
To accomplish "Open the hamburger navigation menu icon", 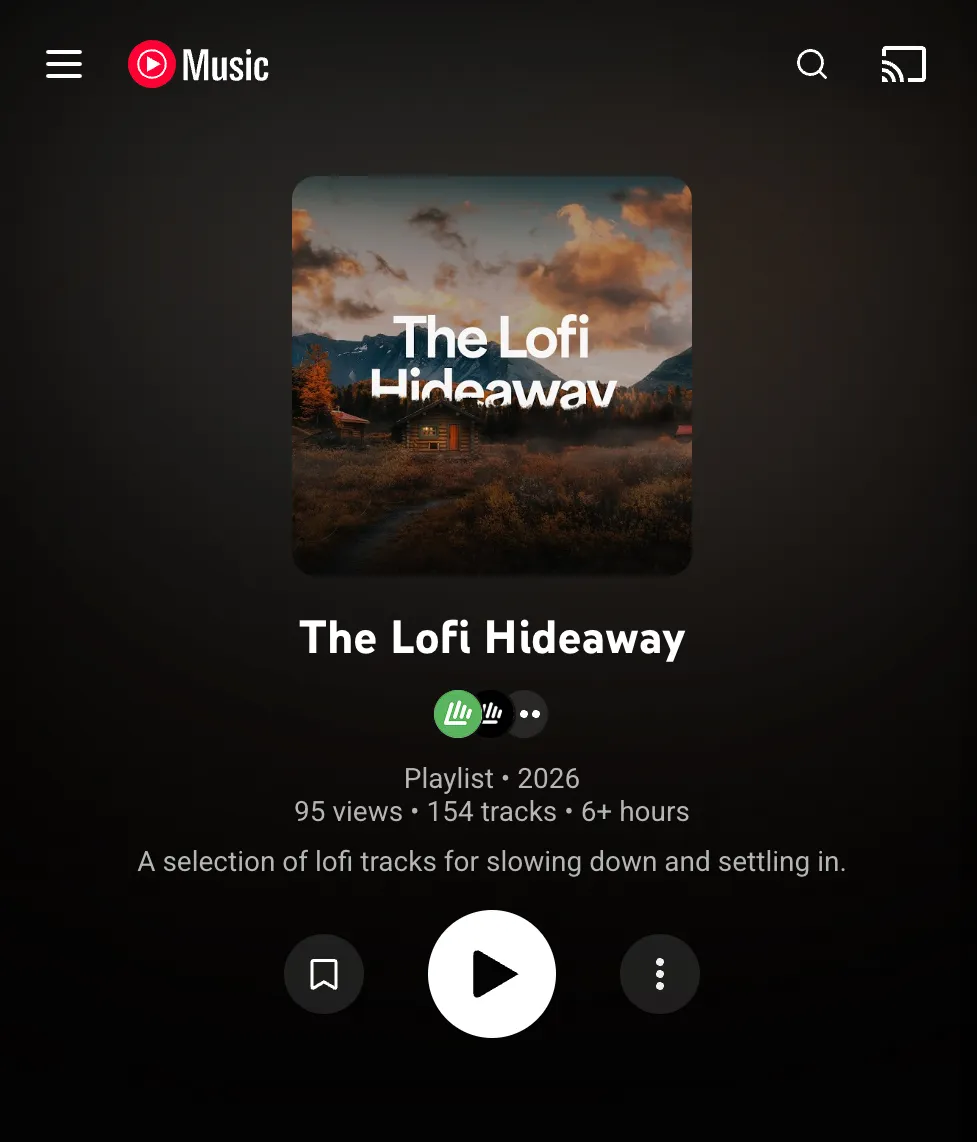I will click(63, 64).
